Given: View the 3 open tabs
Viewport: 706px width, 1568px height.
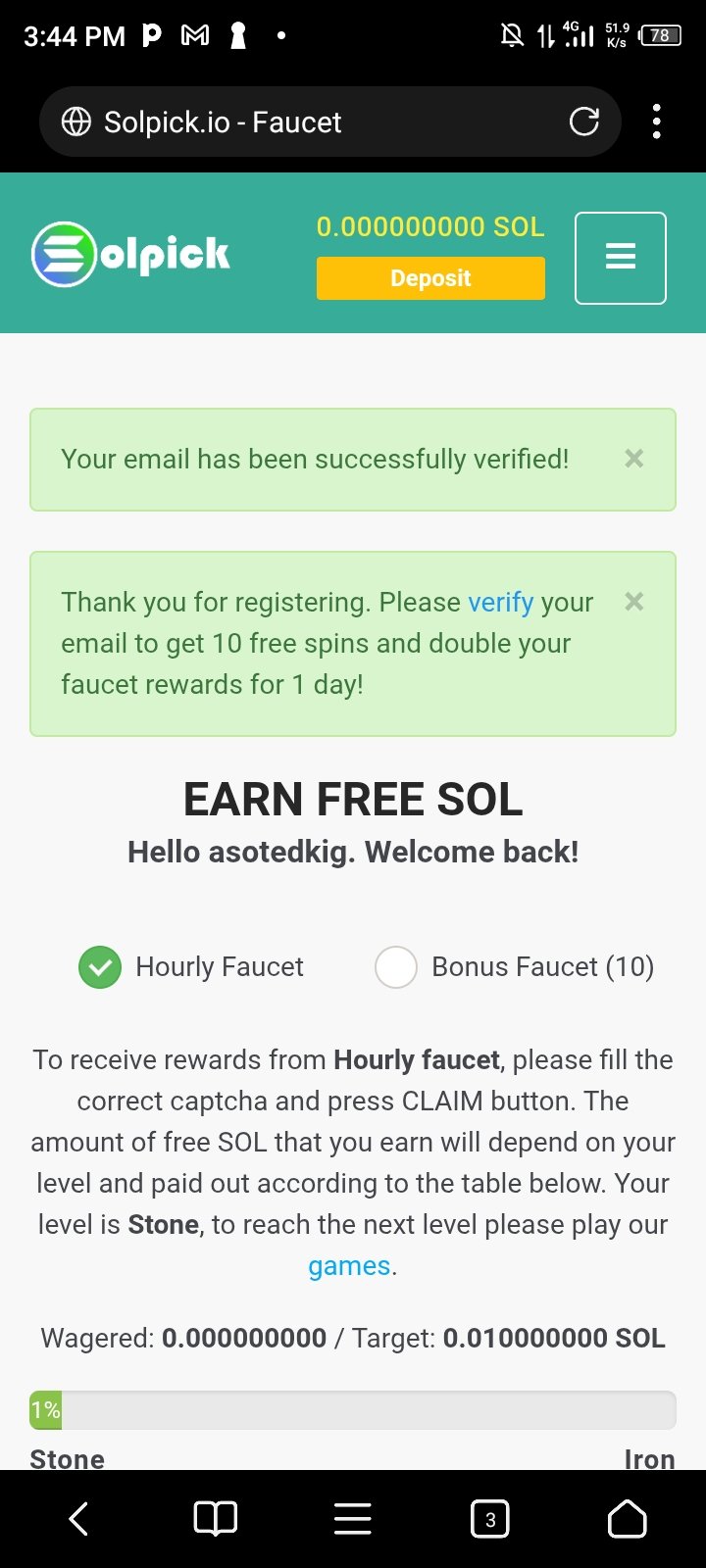Looking at the screenshot, I should coord(490,1519).
